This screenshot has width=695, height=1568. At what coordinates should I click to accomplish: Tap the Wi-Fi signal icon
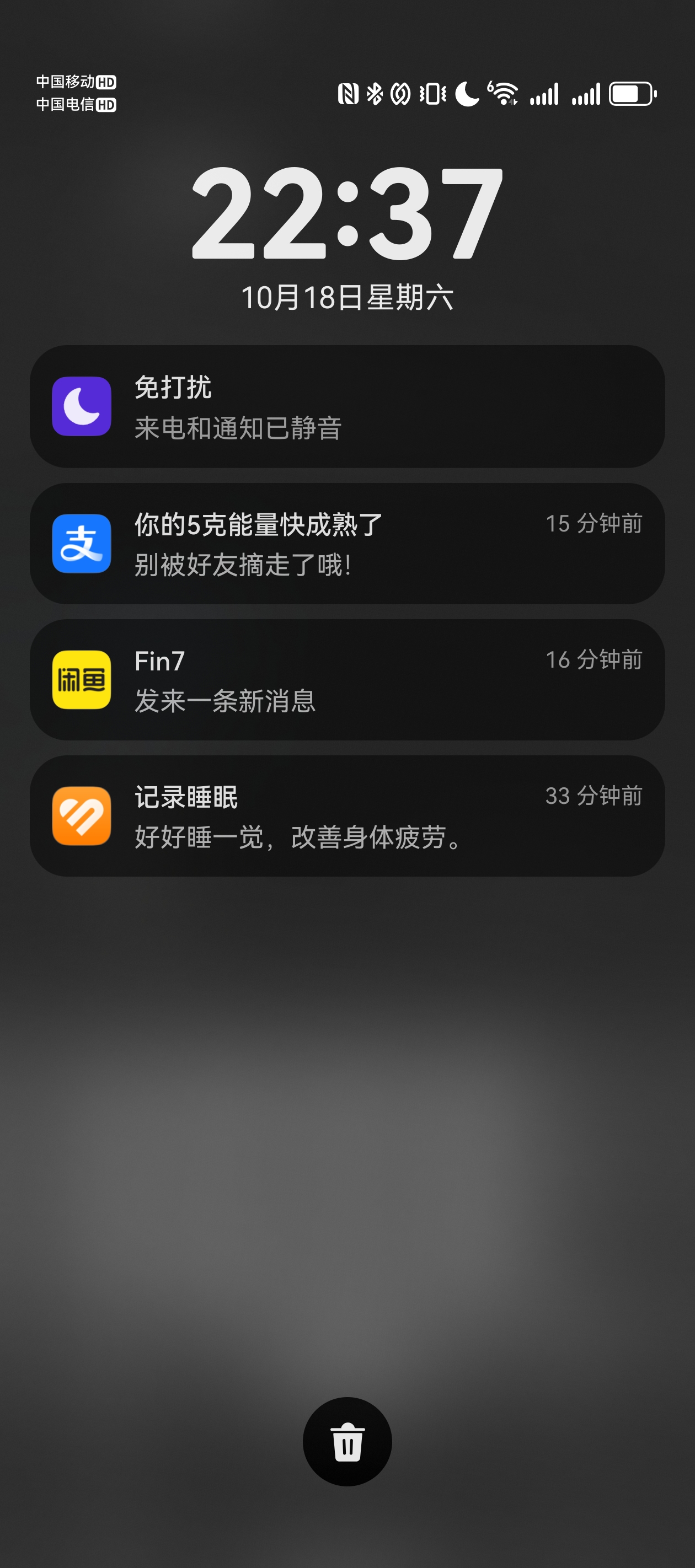(x=502, y=94)
